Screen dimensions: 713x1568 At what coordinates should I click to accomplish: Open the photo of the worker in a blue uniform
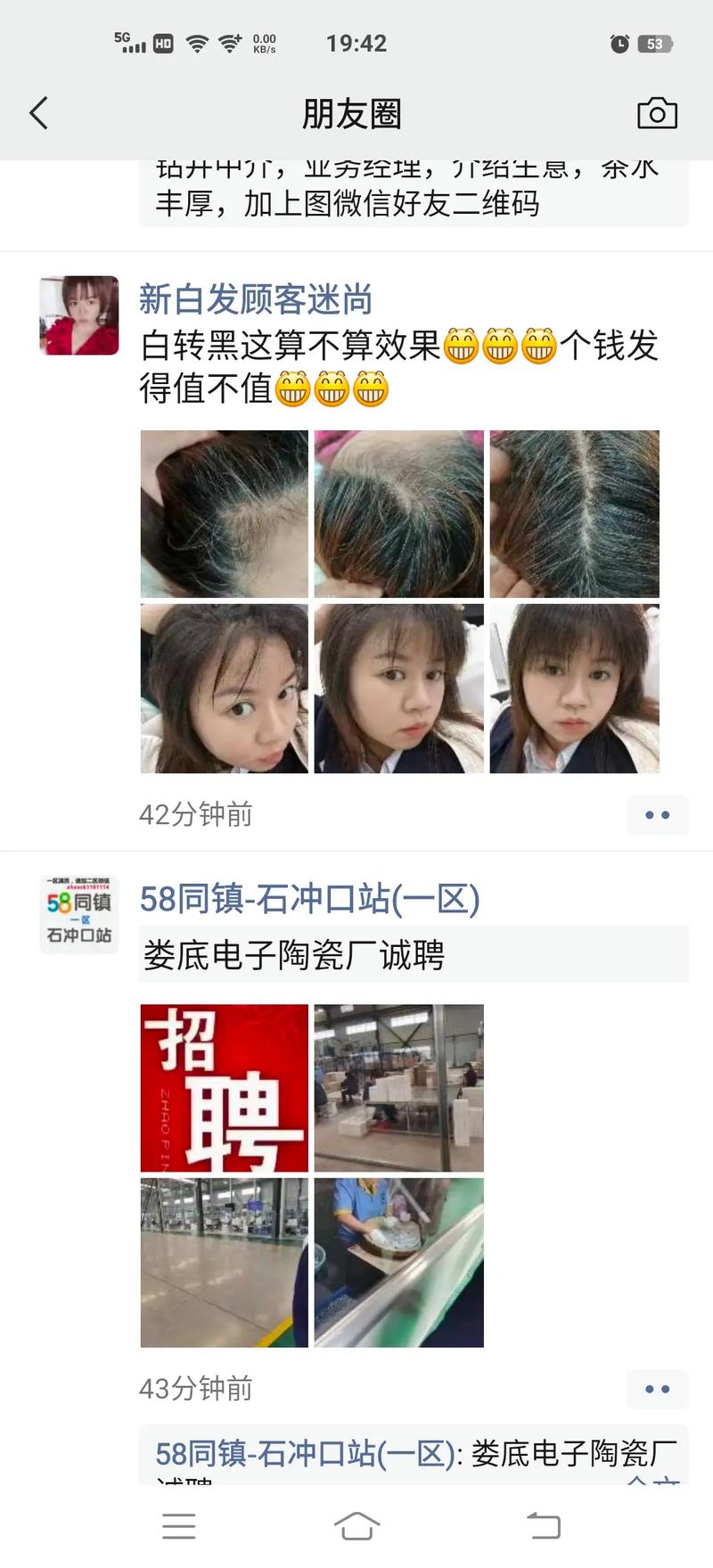pyautogui.click(x=398, y=1262)
